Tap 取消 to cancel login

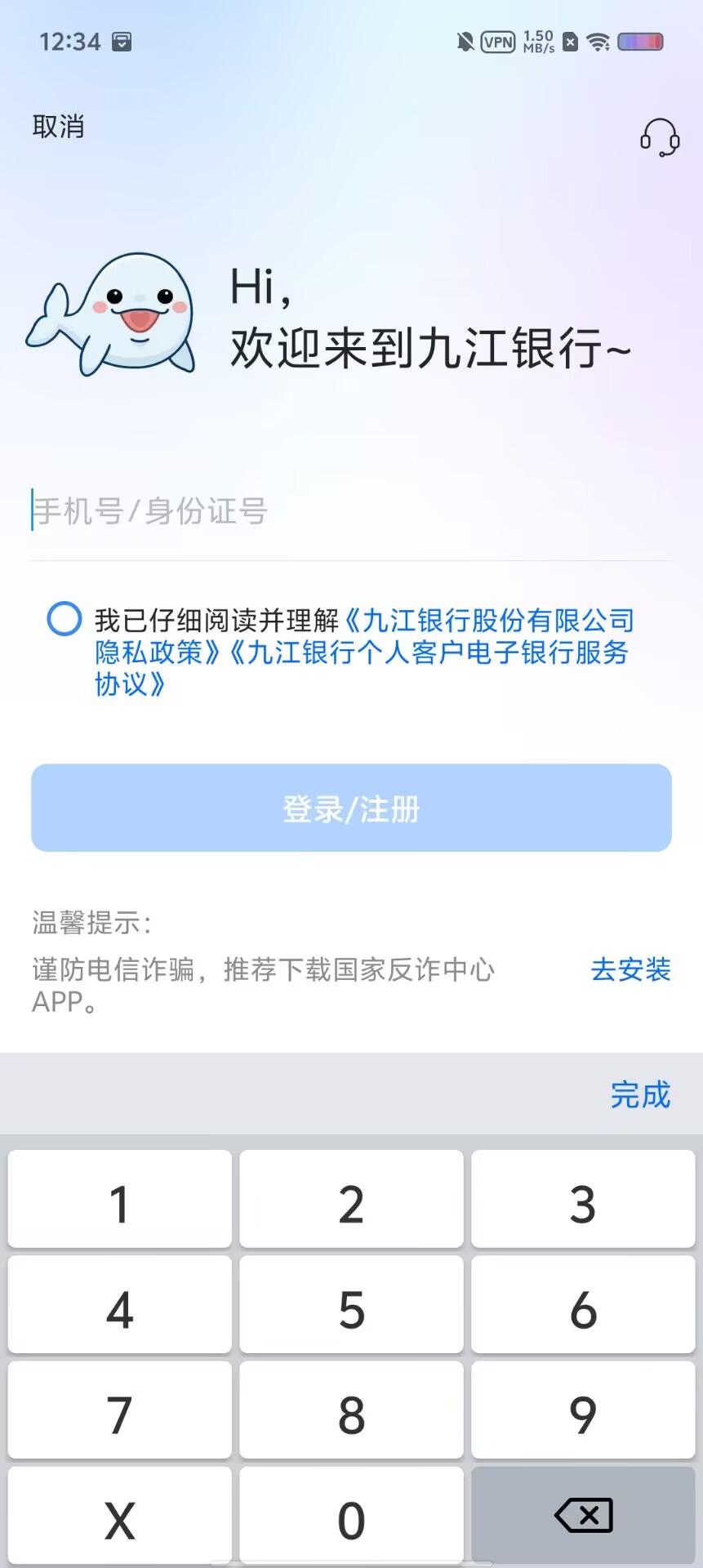(x=58, y=127)
